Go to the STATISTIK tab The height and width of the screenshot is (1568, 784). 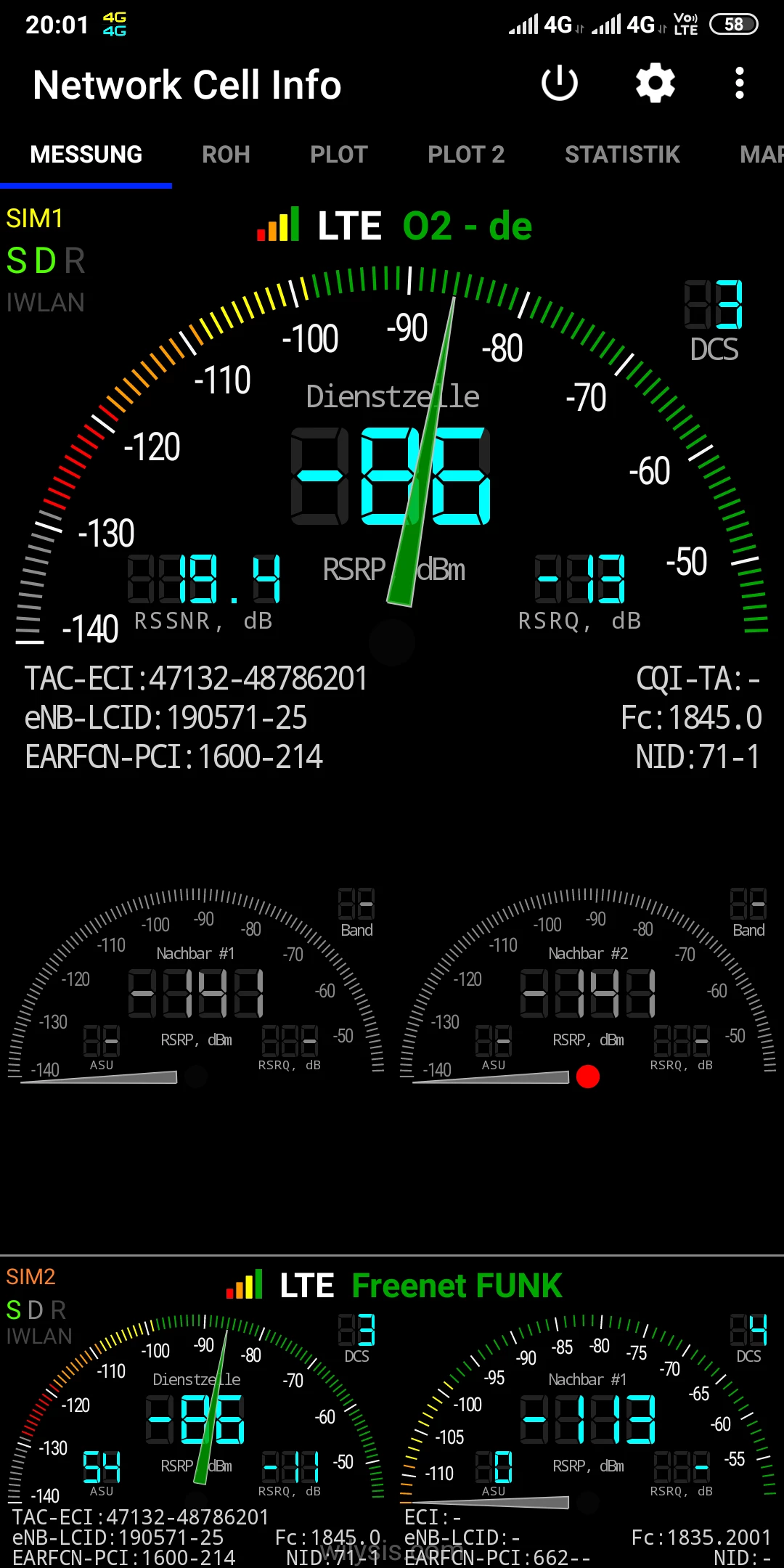coord(622,155)
